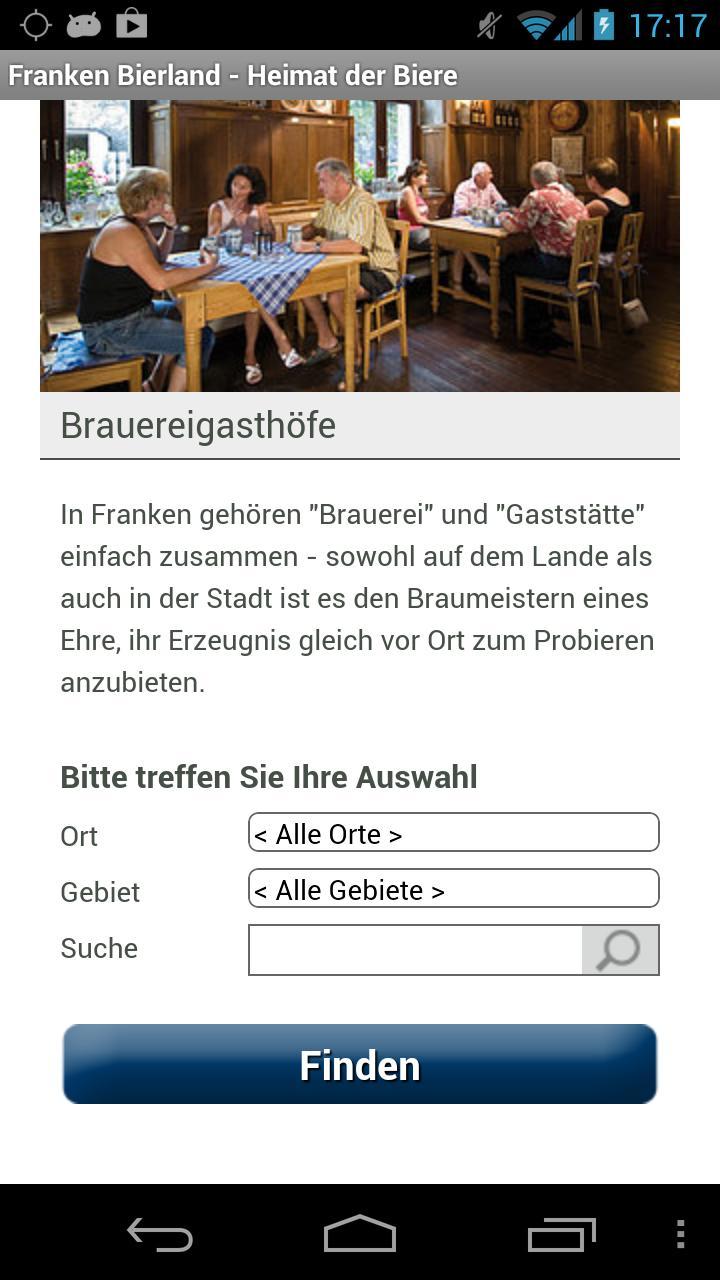The height and width of the screenshot is (1280, 720).
Task: Focus the Suche text field
Action: pos(415,950)
